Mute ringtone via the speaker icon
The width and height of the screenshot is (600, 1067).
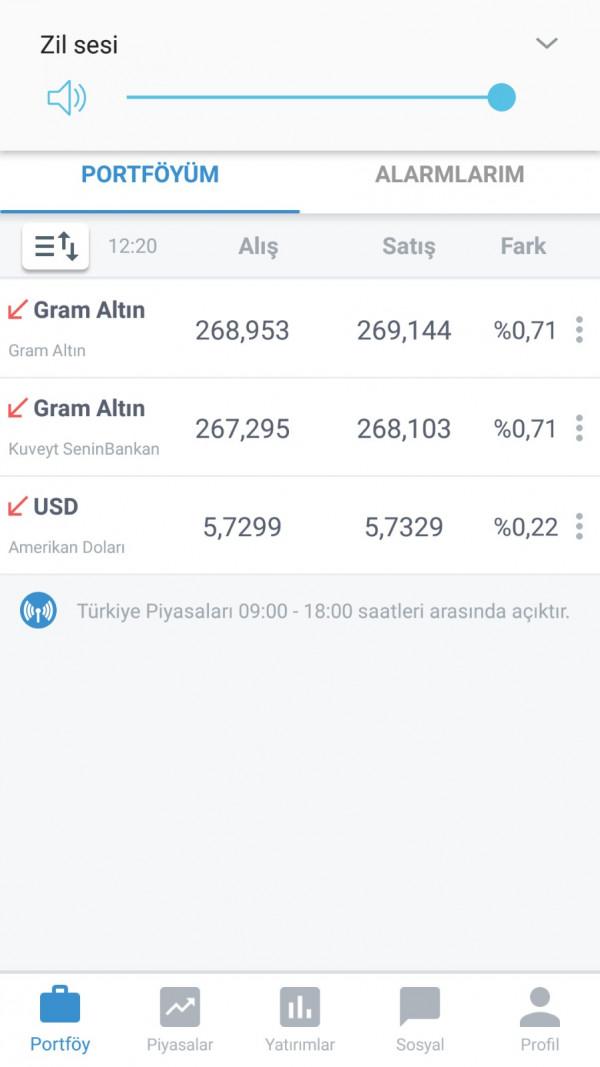coord(67,98)
